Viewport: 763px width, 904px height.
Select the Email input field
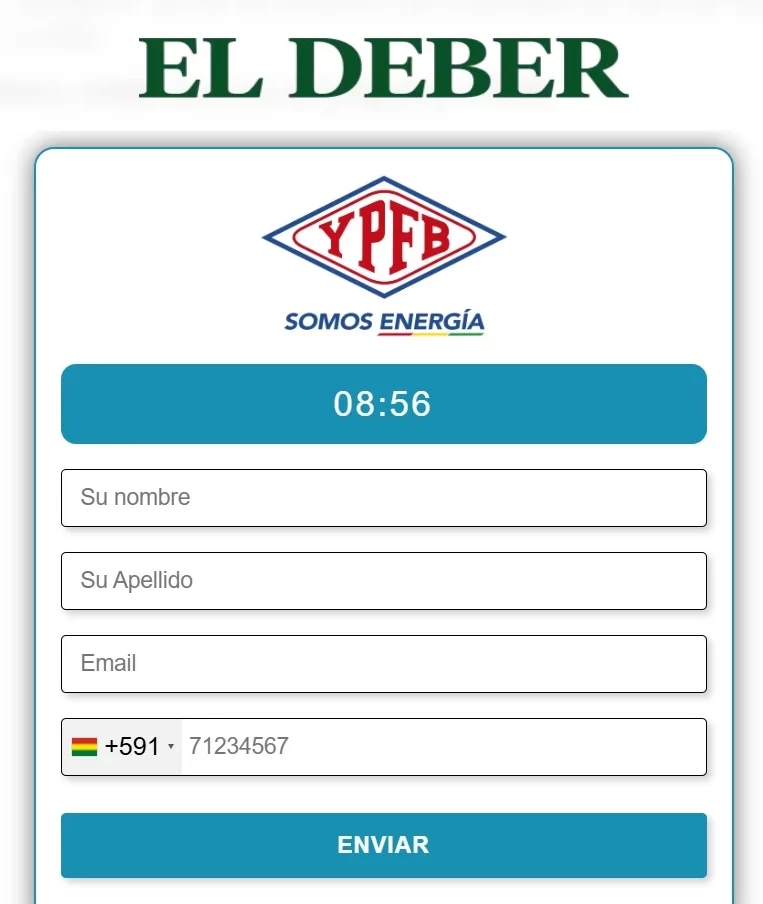383,664
